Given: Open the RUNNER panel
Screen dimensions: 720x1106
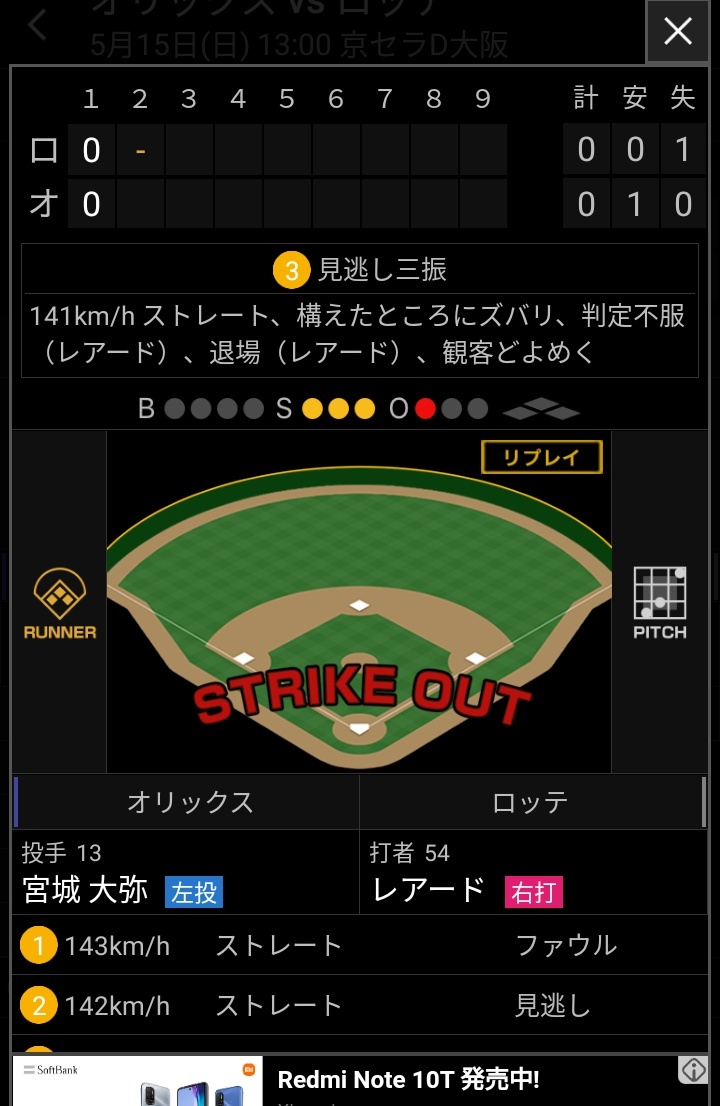Looking at the screenshot, I should (x=60, y=603).
